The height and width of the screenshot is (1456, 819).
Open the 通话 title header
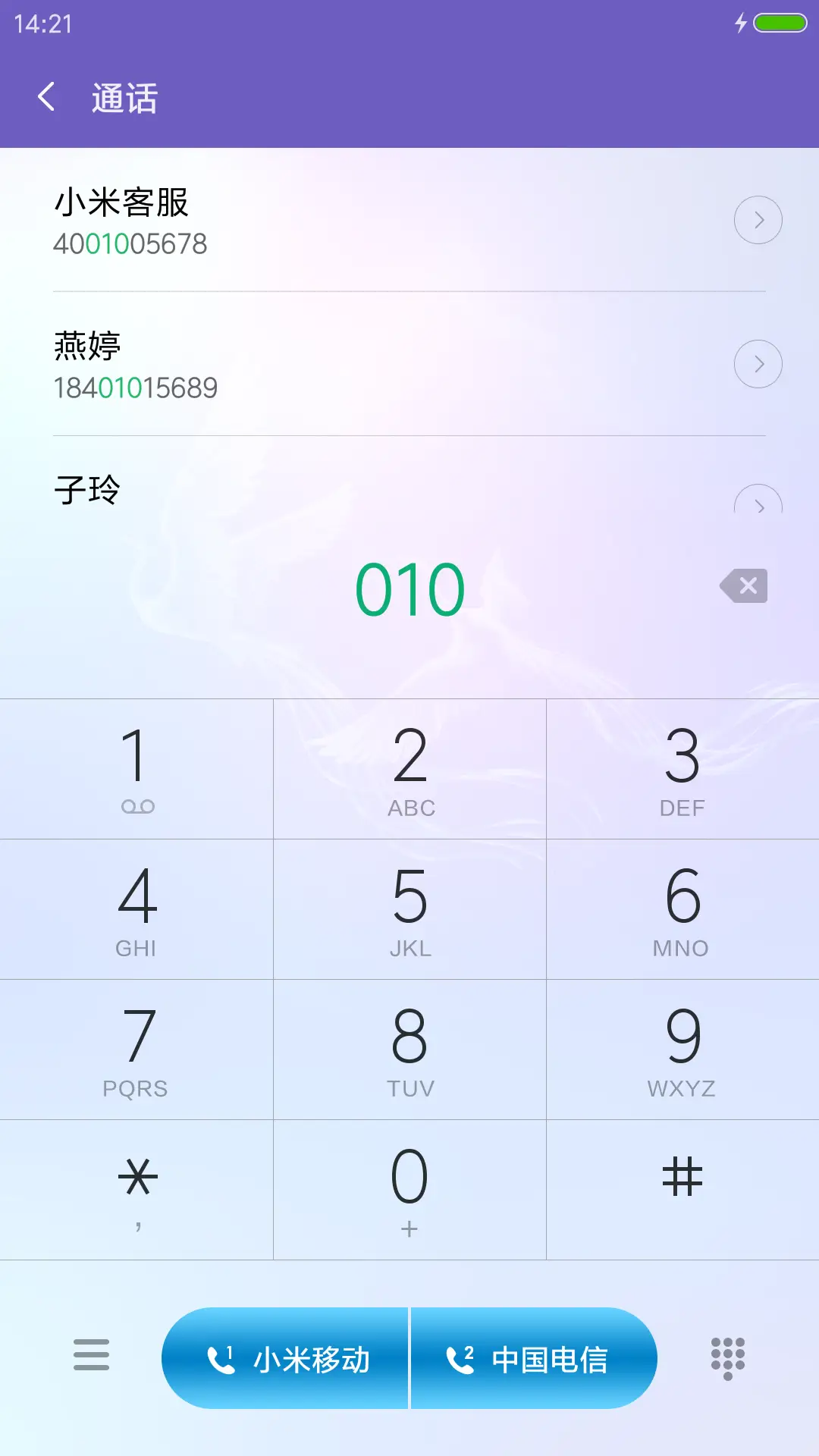[124, 98]
